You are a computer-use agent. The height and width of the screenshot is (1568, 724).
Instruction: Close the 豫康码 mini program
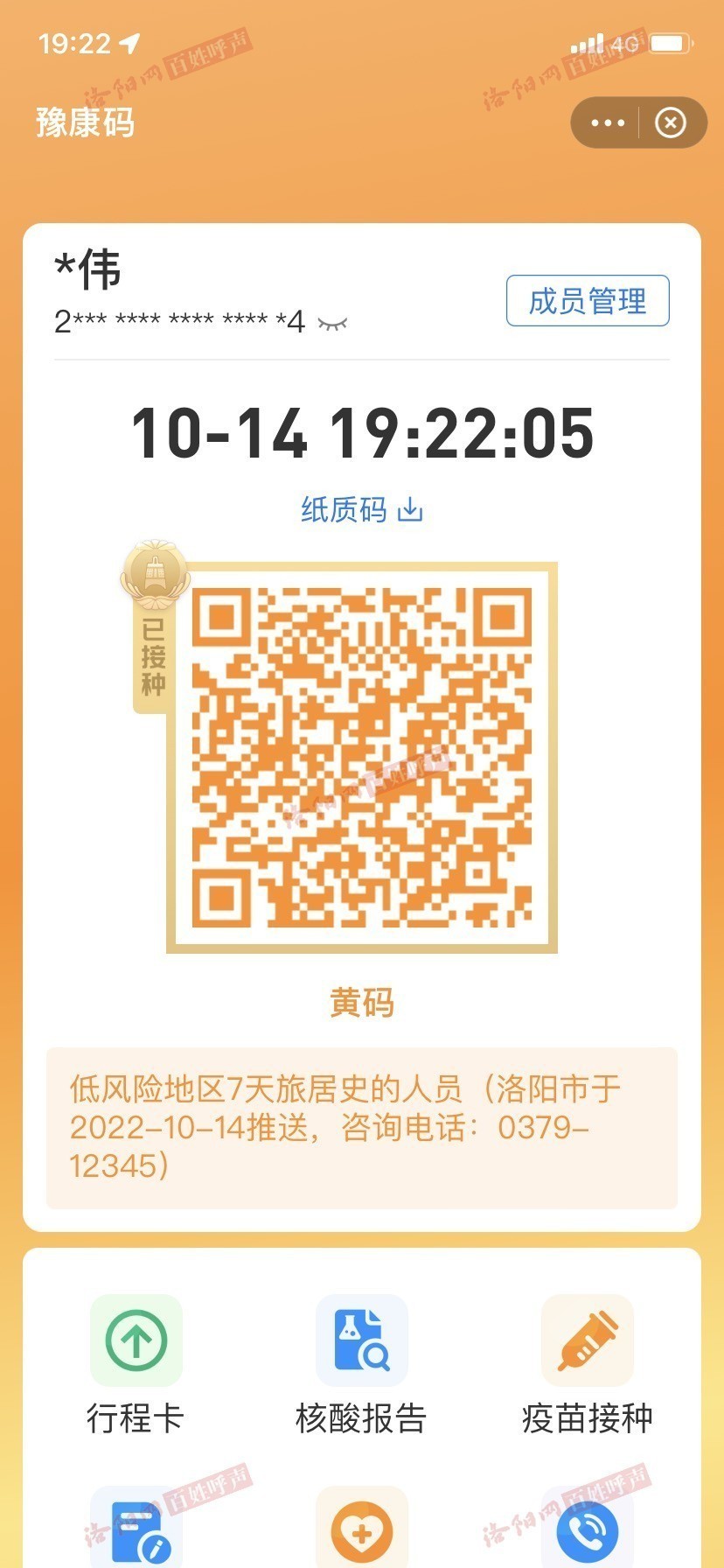coord(671,123)
